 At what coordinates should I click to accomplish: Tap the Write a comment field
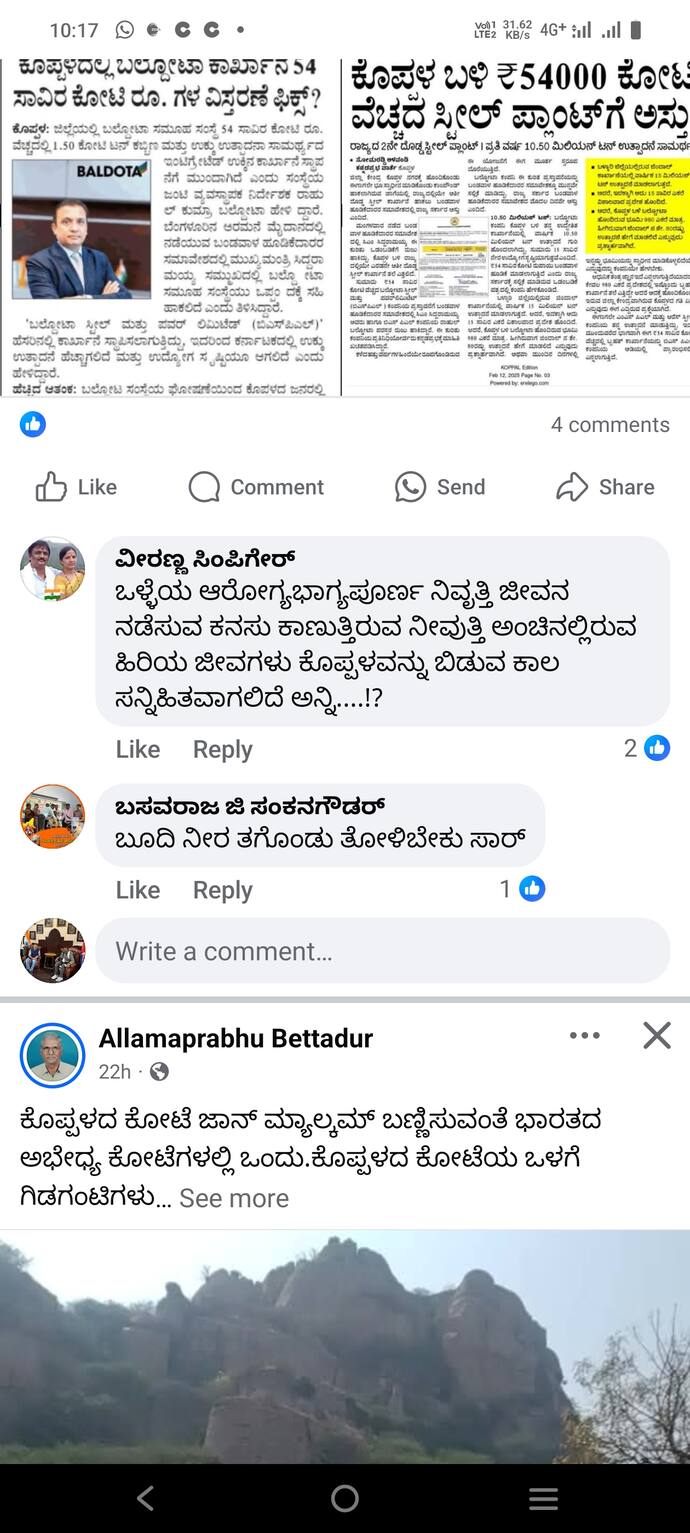383,951
